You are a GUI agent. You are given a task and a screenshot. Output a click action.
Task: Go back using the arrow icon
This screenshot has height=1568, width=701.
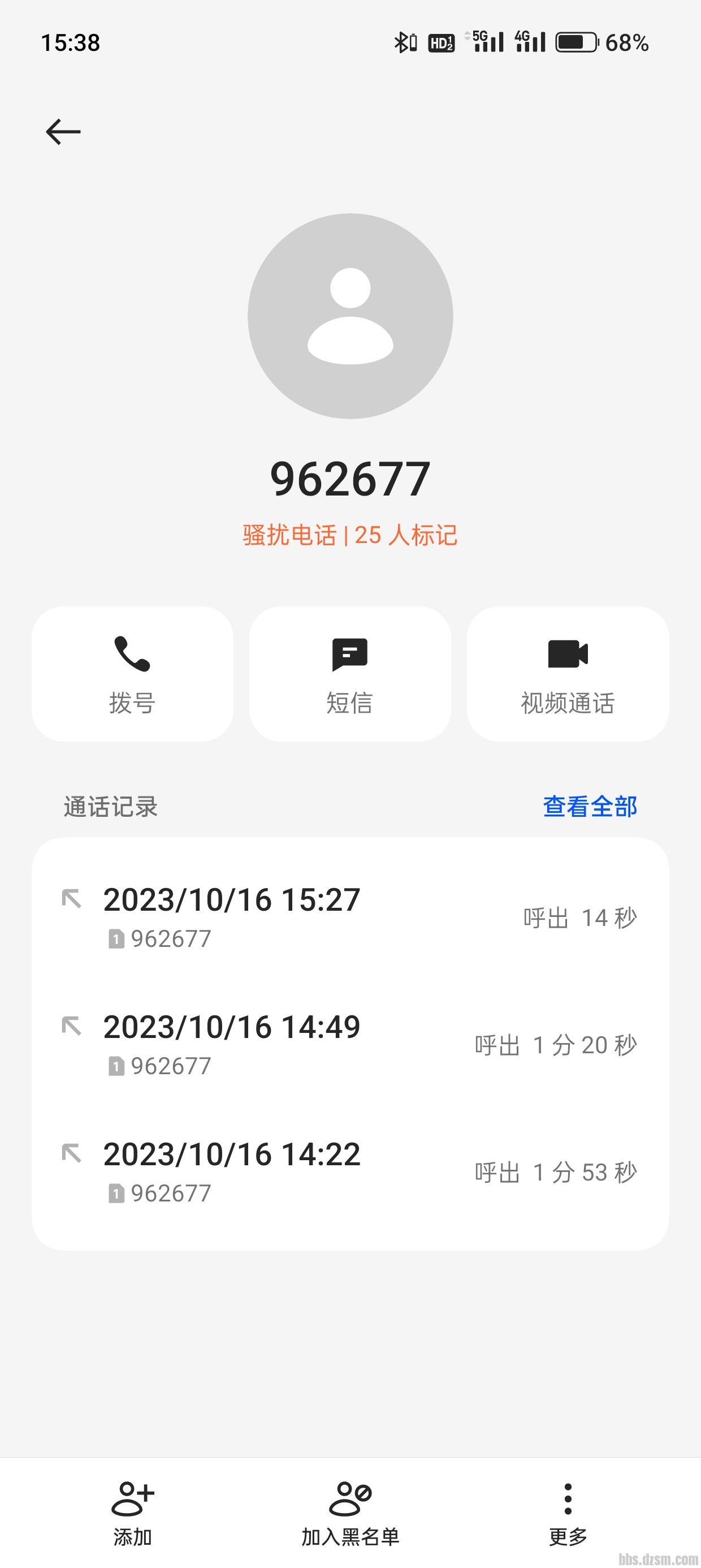click(x=63, y=131)
